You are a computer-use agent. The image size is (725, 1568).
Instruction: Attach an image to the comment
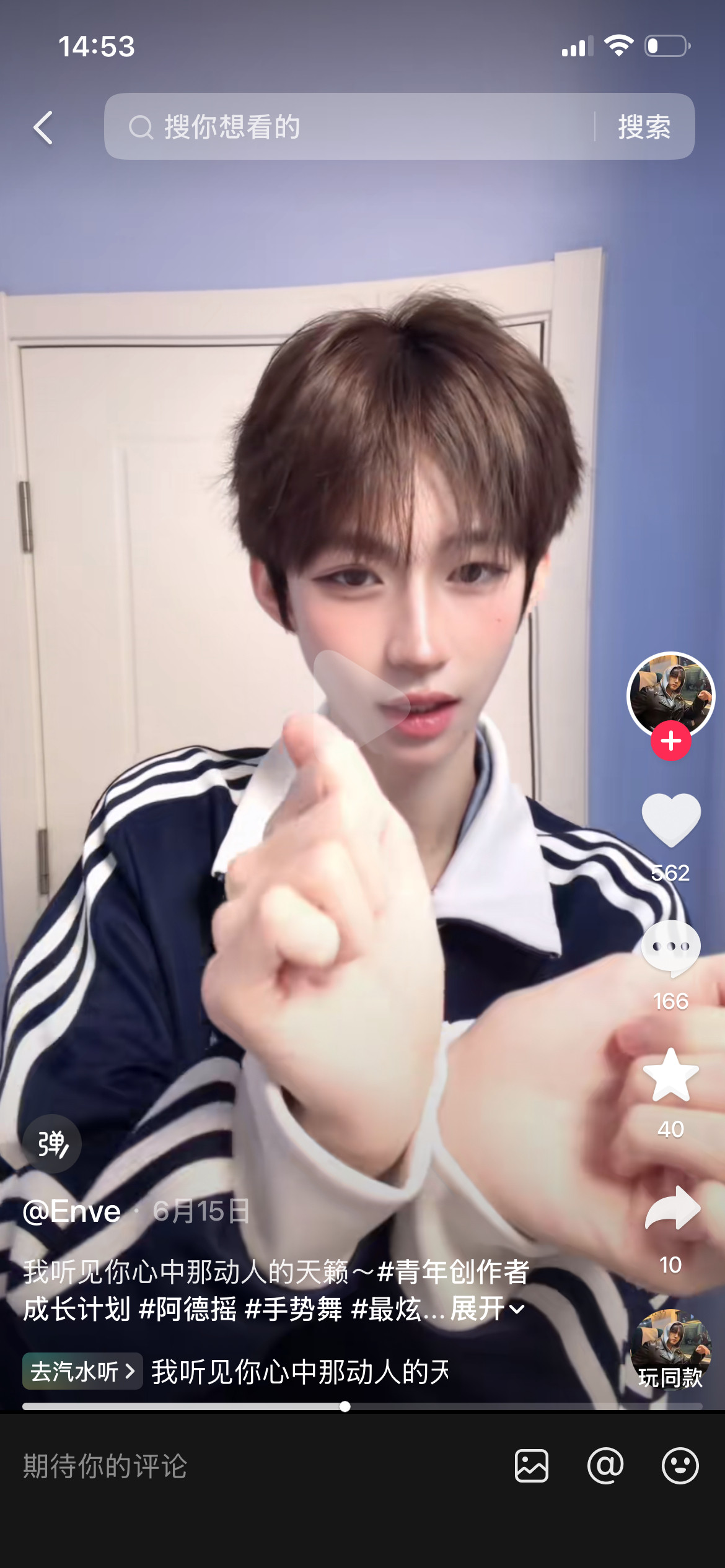point(532,1466)
